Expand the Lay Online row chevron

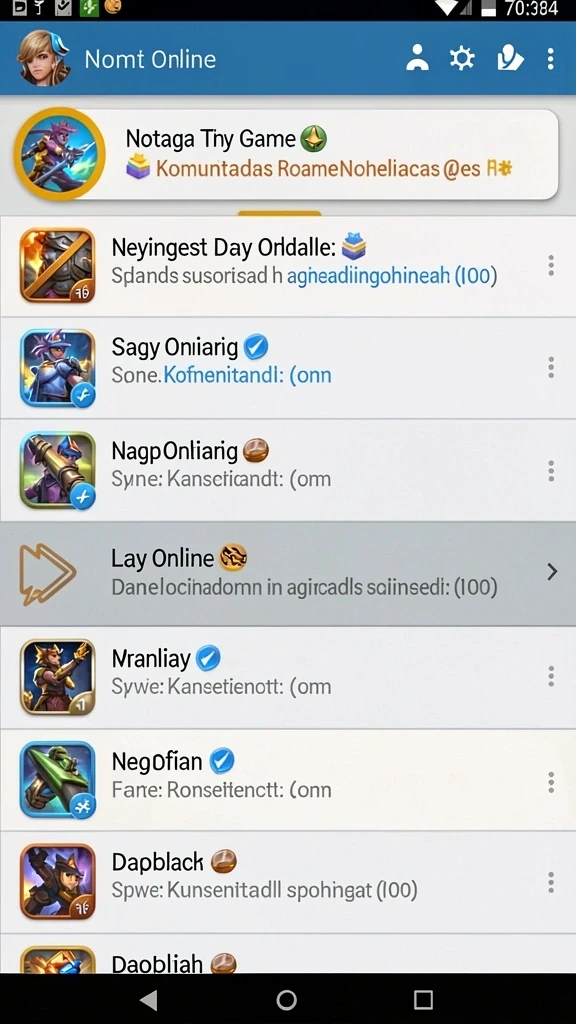552,572
